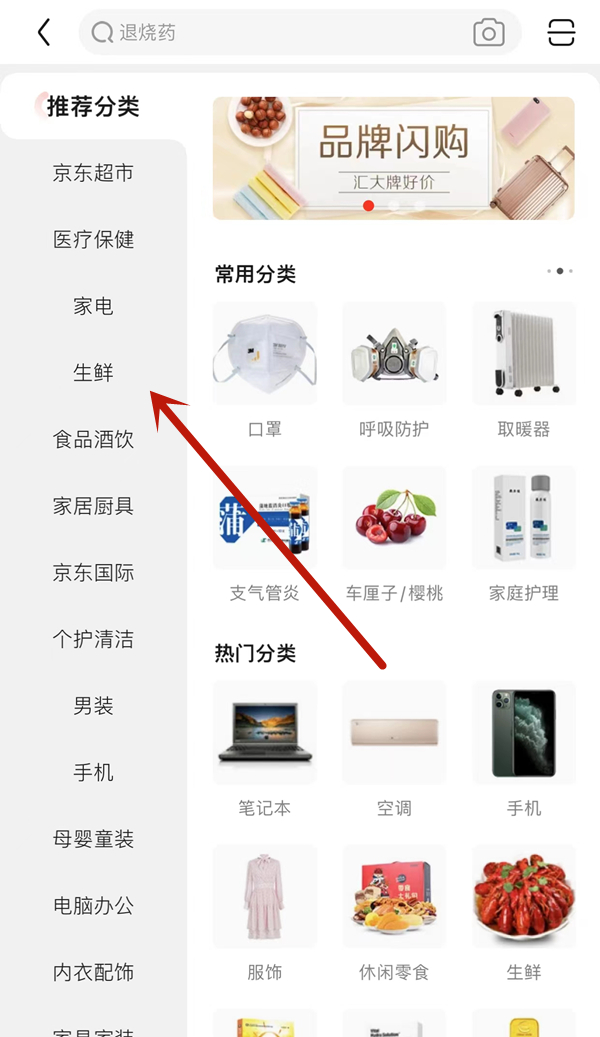Switch to 医疗保健 in the sidebar
600x1037 pixels.
93,240
